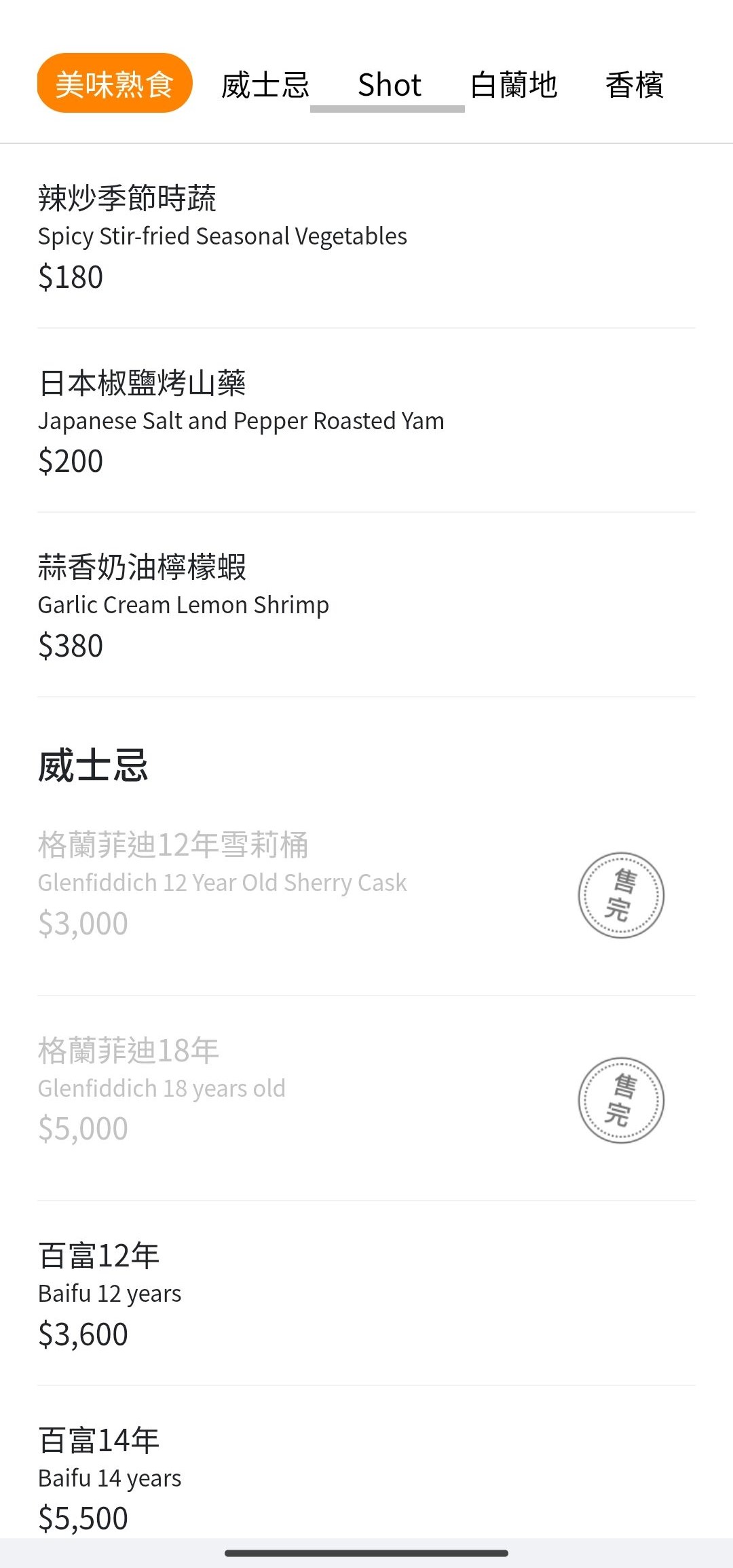Tap the 售完 stamp beside Glenfiddich 18 years old
733x1568 pixels.
point(620,1100)
